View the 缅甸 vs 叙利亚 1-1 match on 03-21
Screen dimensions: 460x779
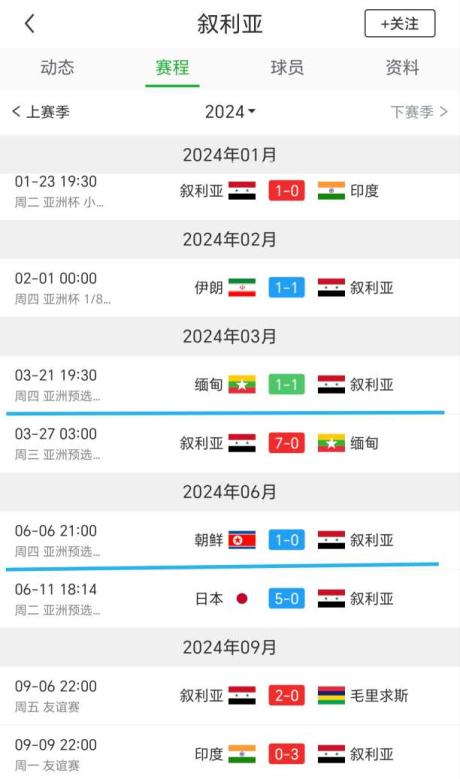[x=230, y=384]
